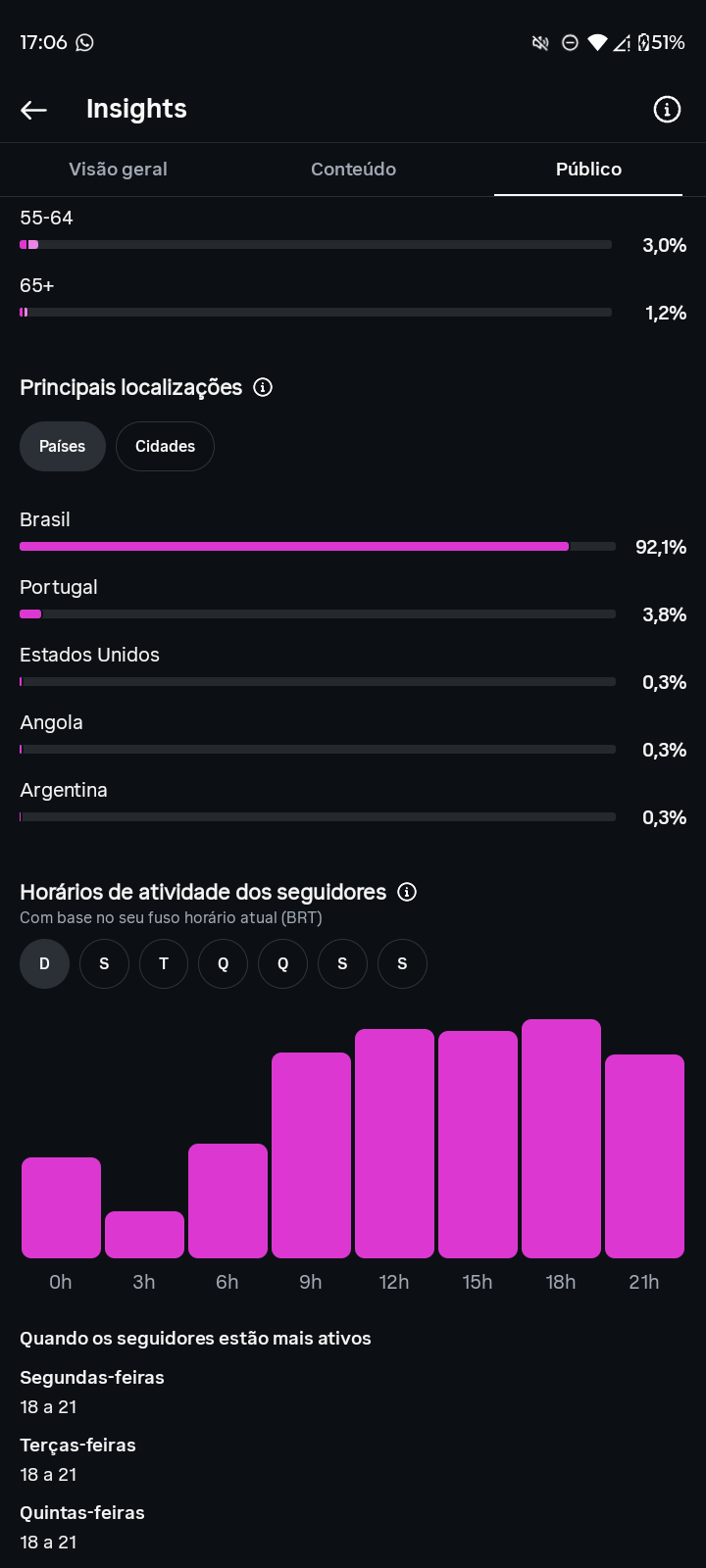Tap the 18h bar in the activity chart
Viewport: 706px width, 1568px height.
561,1139
